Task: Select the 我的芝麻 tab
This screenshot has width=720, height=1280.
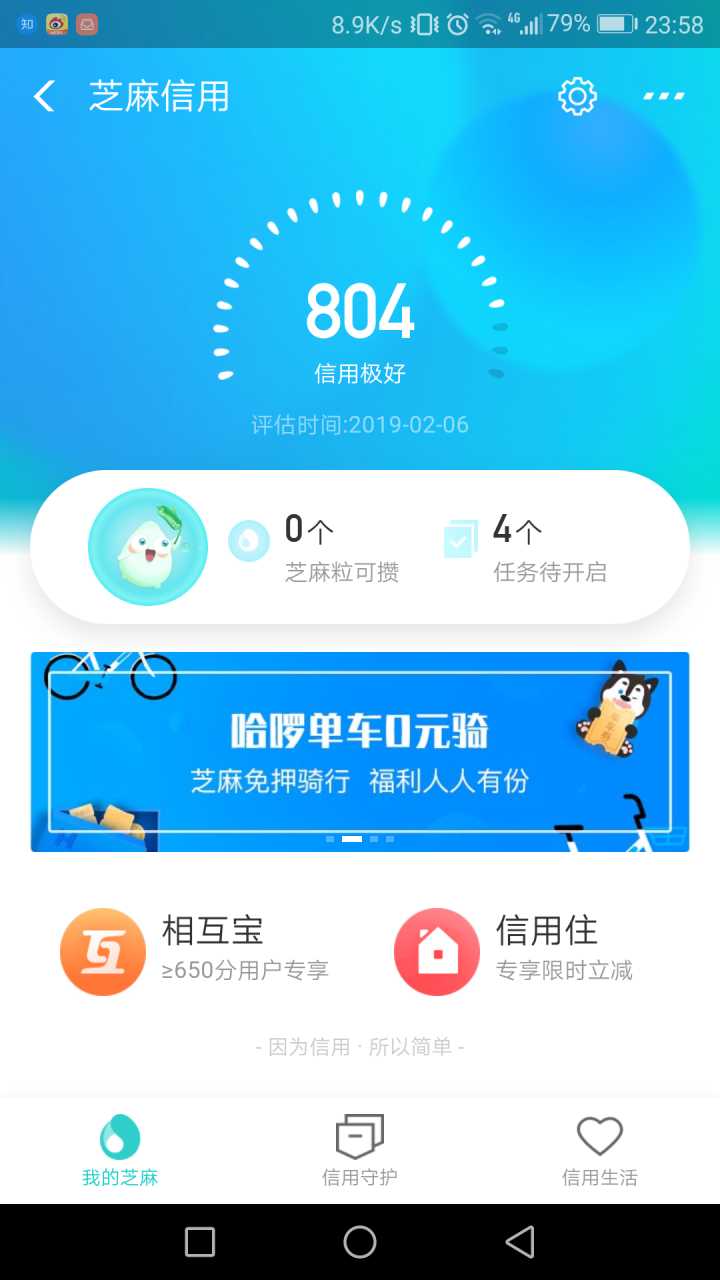Action: point(120,1152)
